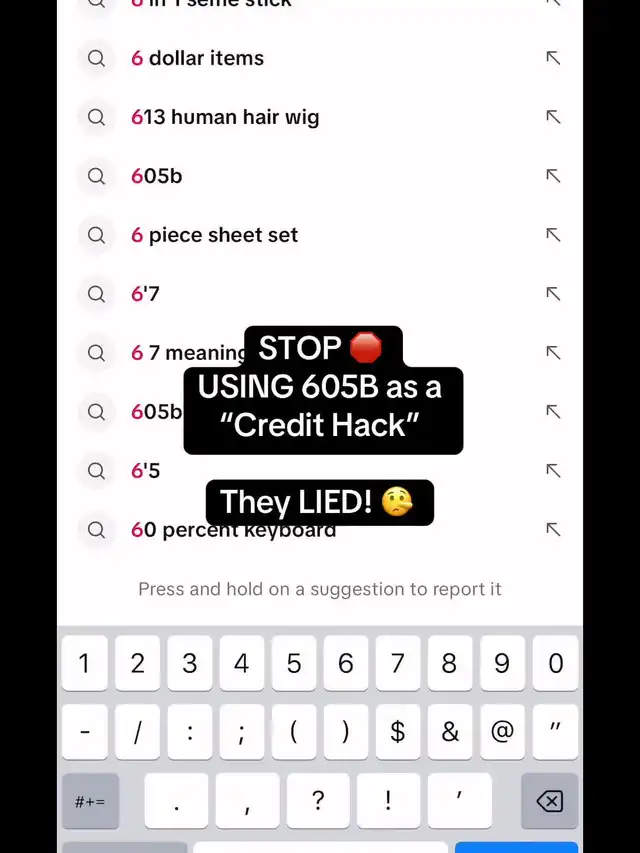
Task: Tap the fill arrow beside '60 percent keyboard'
Action: pos(552,529)
